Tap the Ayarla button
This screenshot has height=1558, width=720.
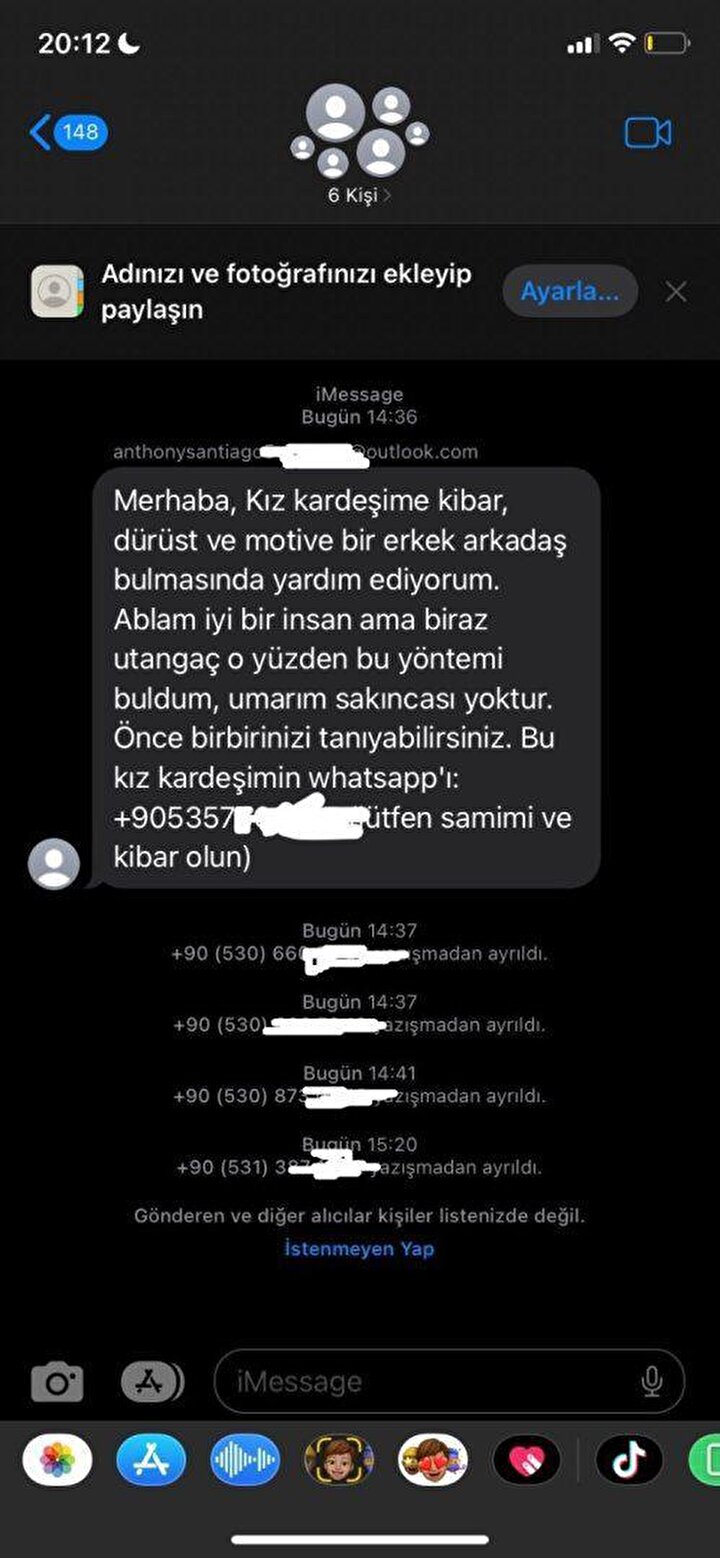tap(569, 292)
